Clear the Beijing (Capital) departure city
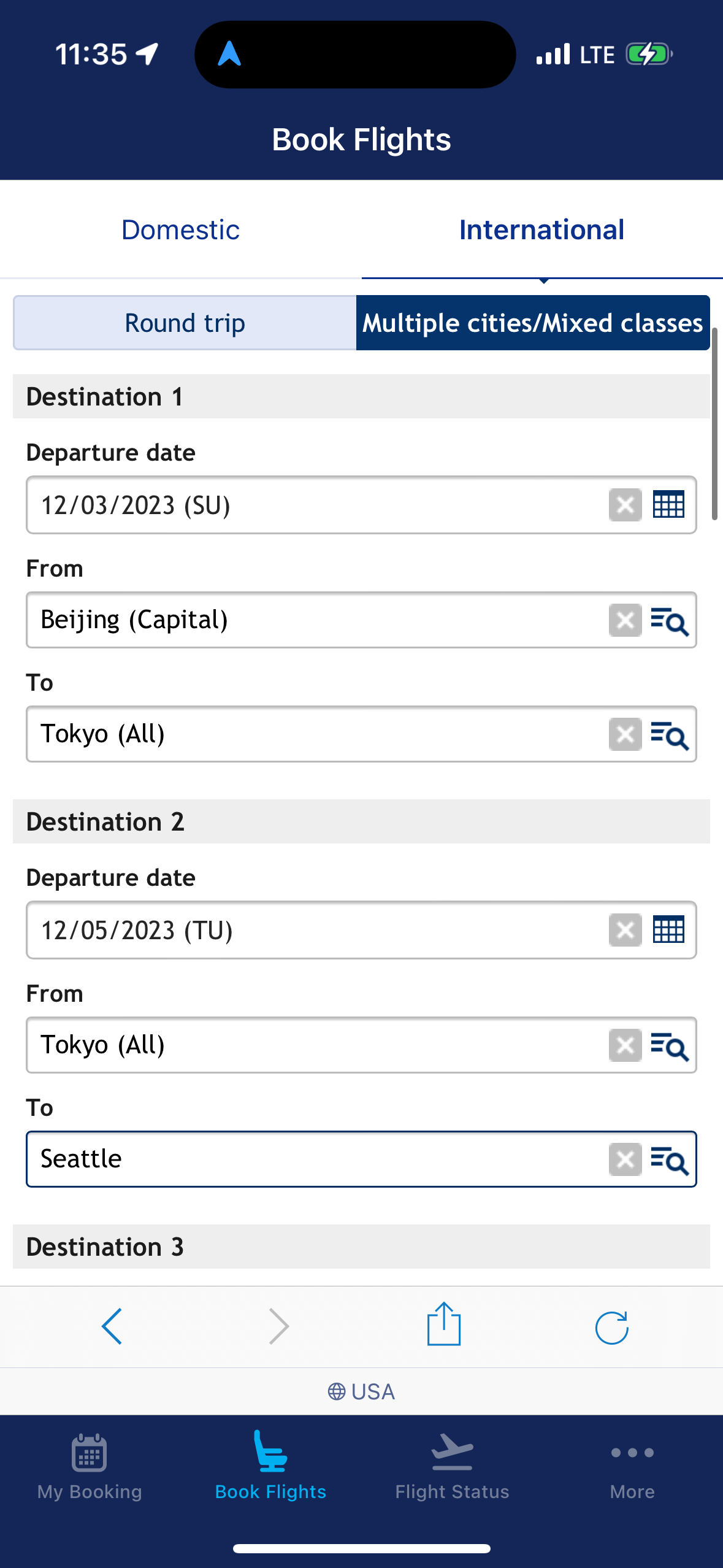This screenshot has height=1568, width=723. click(x=624, y=620)
